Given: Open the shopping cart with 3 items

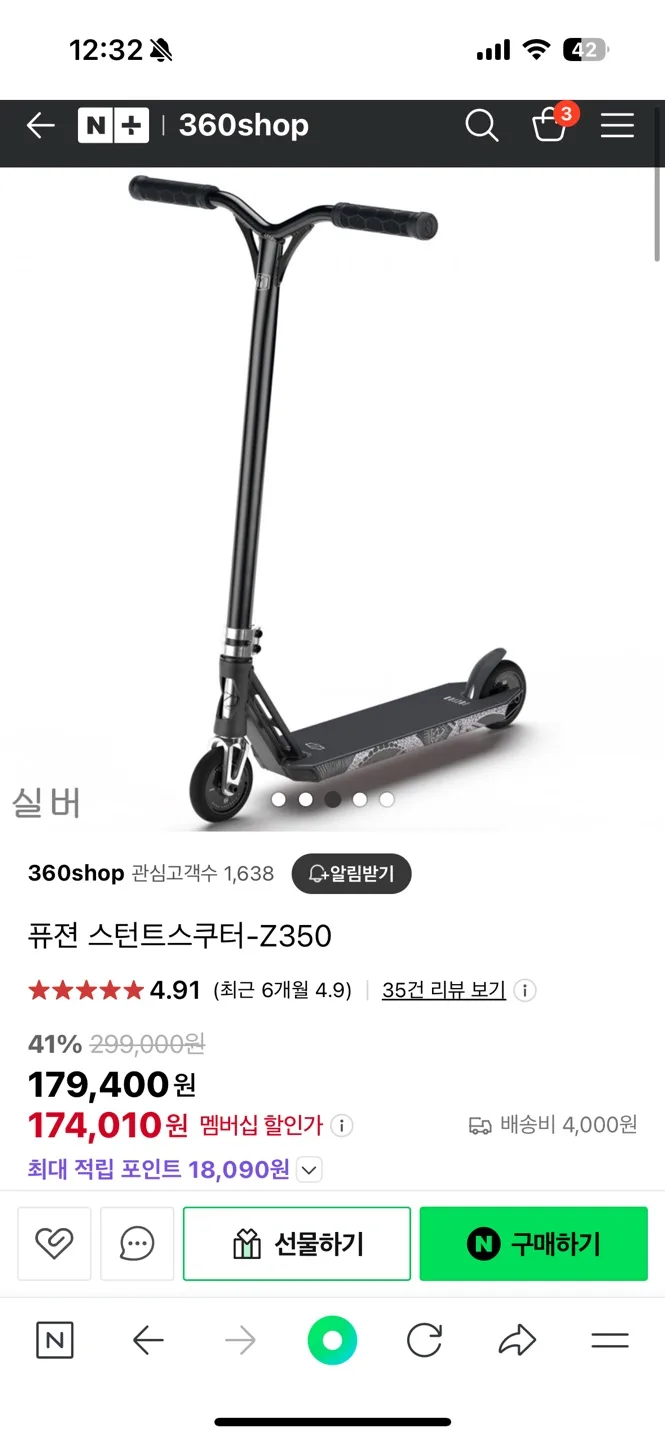Looking at the screenshot, I should (x=549, y=125).
